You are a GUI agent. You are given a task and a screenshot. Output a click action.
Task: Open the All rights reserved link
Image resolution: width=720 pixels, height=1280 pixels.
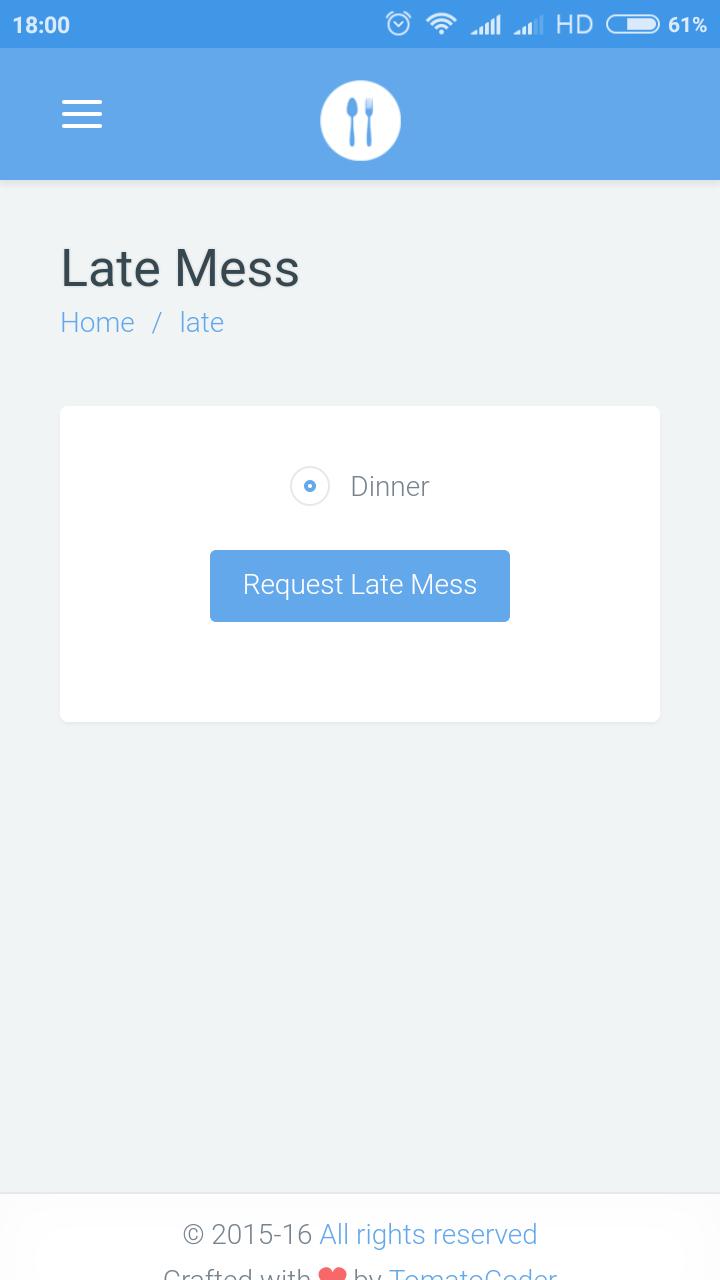(x=428, y=1234)
